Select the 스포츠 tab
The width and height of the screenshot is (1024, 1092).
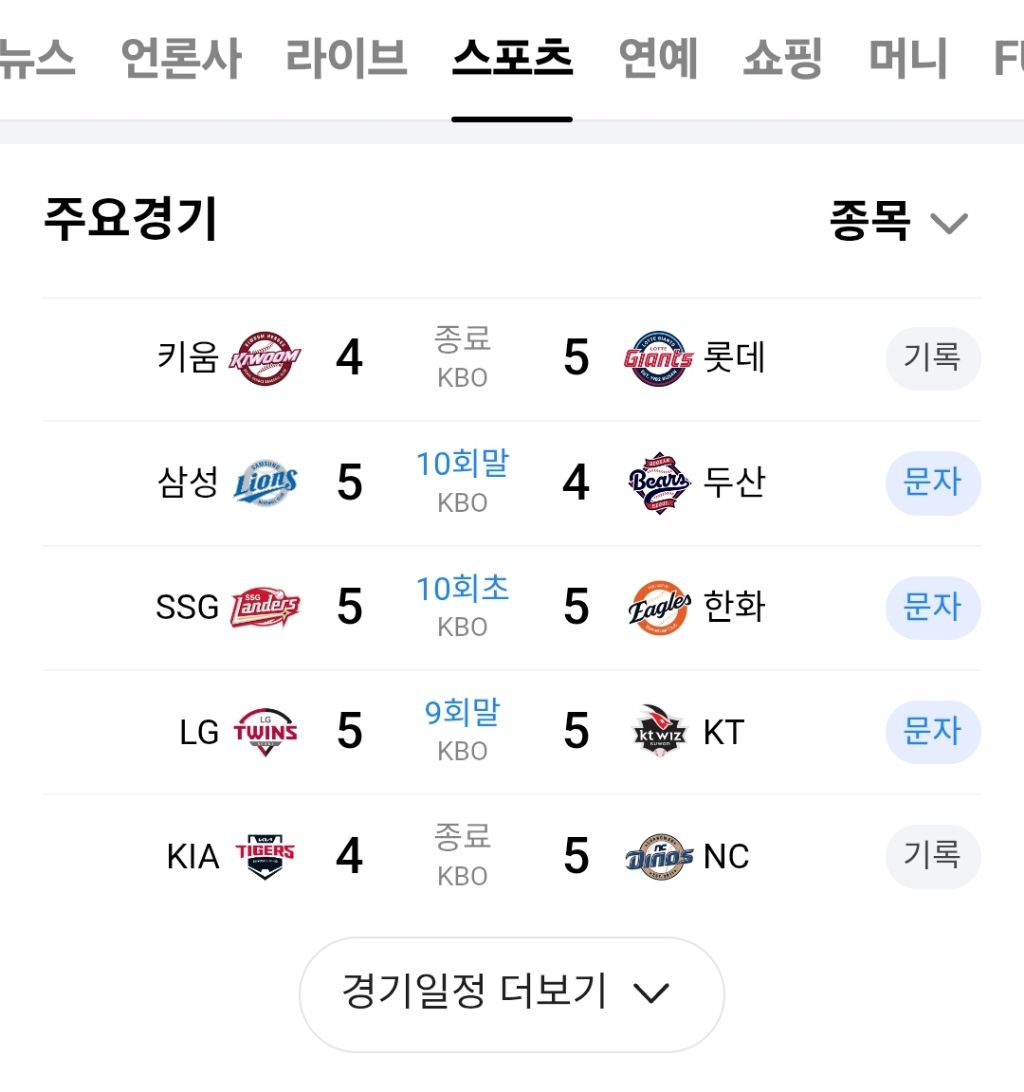pyautogui.click(x=512, y=57)
